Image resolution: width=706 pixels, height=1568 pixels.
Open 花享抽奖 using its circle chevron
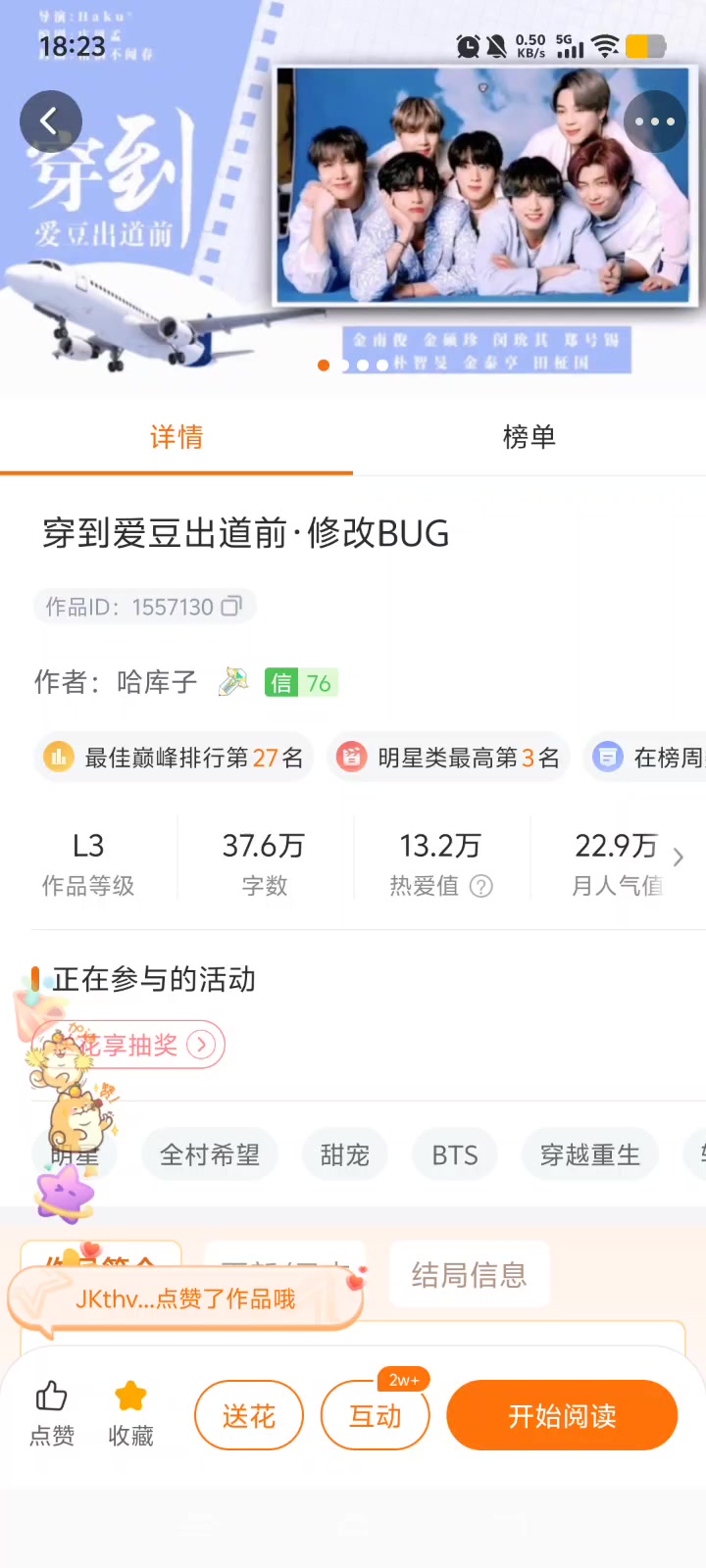[x=201, y=1045]
